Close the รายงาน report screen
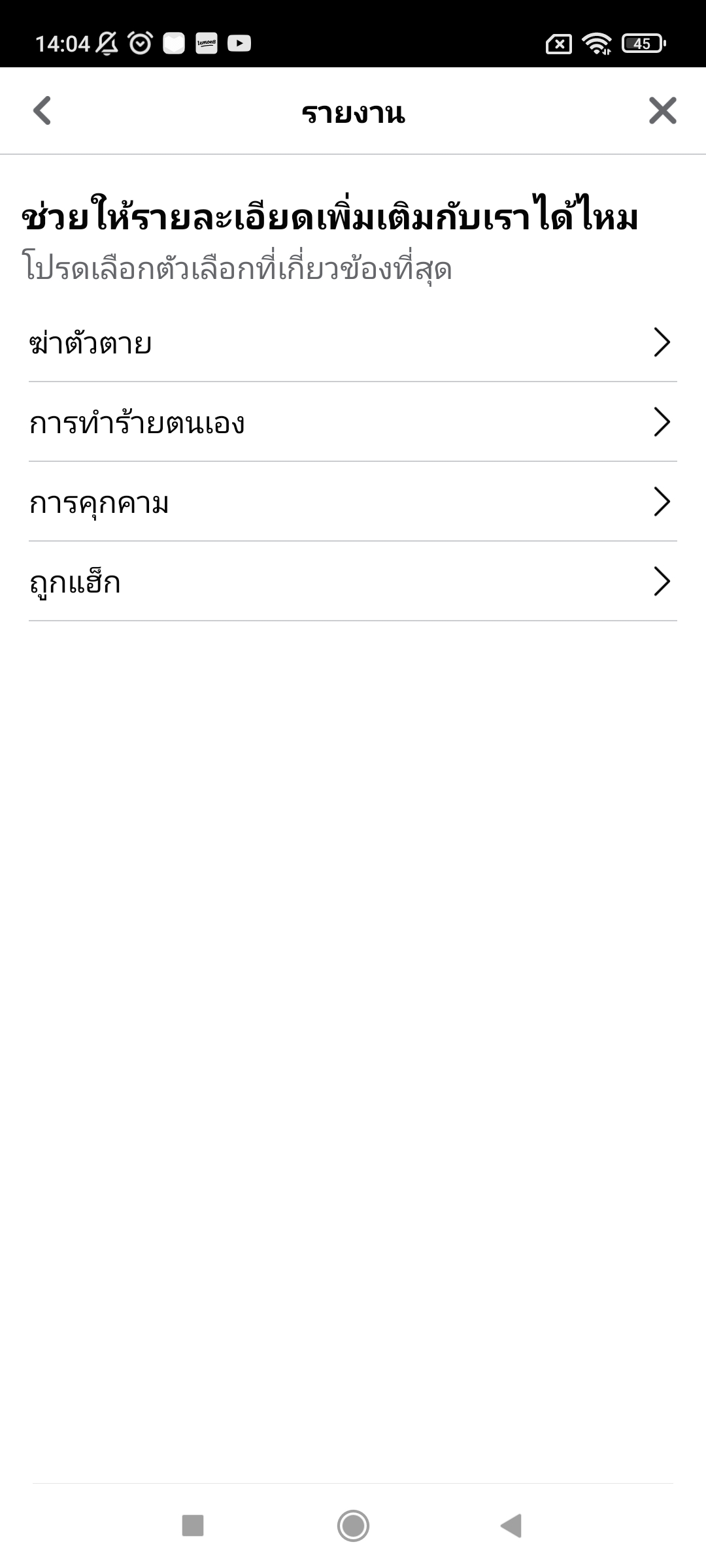The height and width of the screenshot is (1568, 706). [x=662, y=110]
